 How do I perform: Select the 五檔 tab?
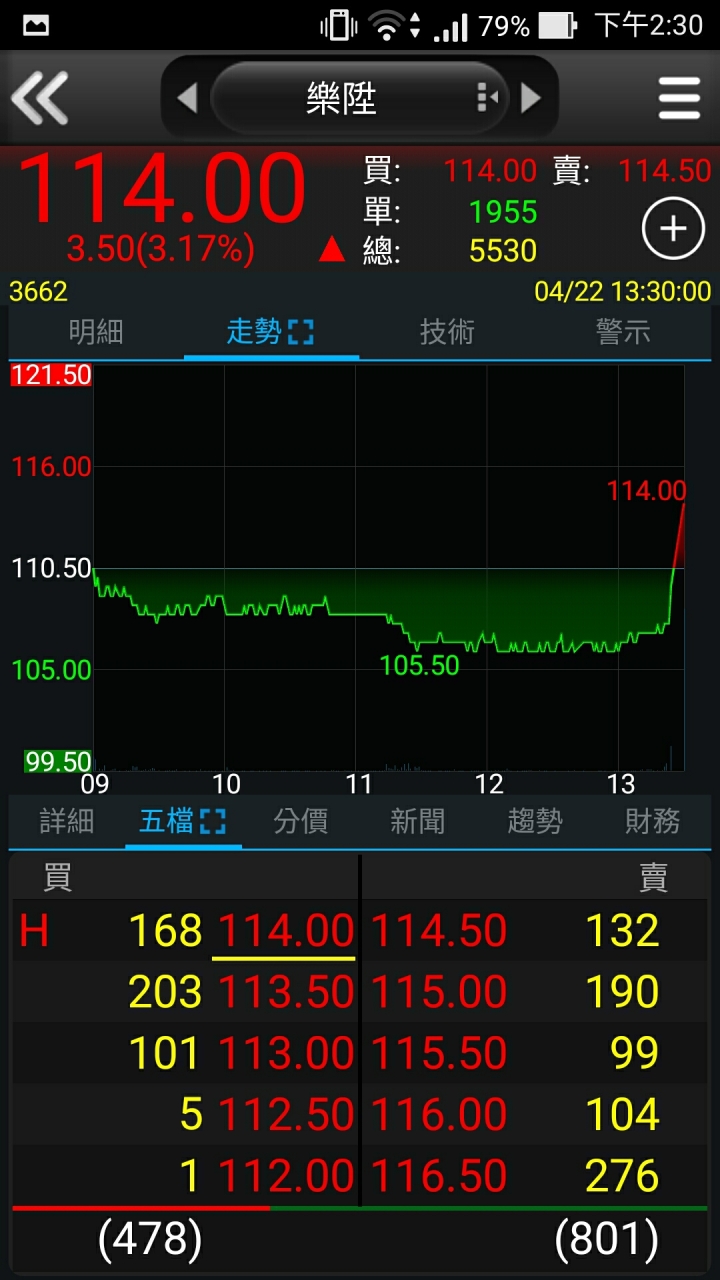[183, 822]
